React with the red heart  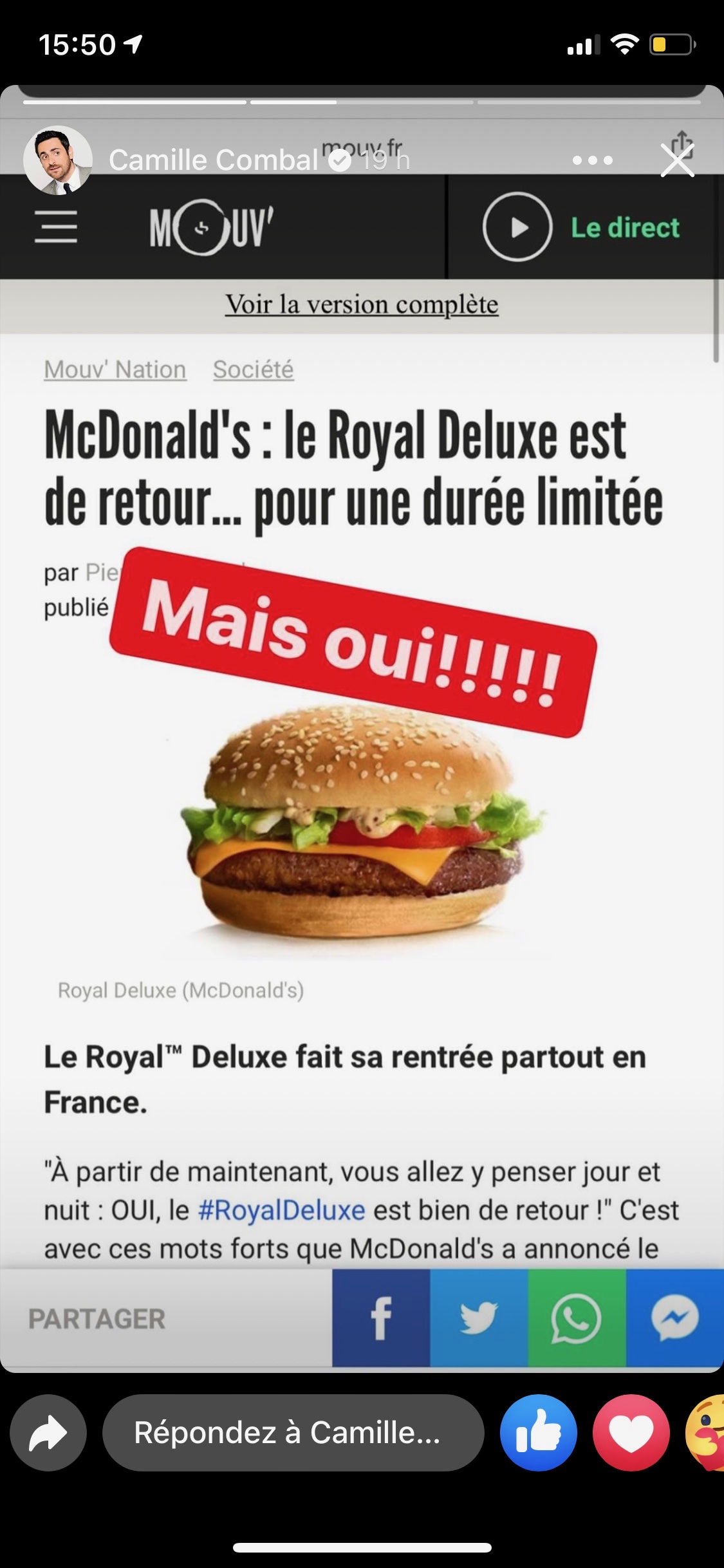click(x=631, y=1433)
